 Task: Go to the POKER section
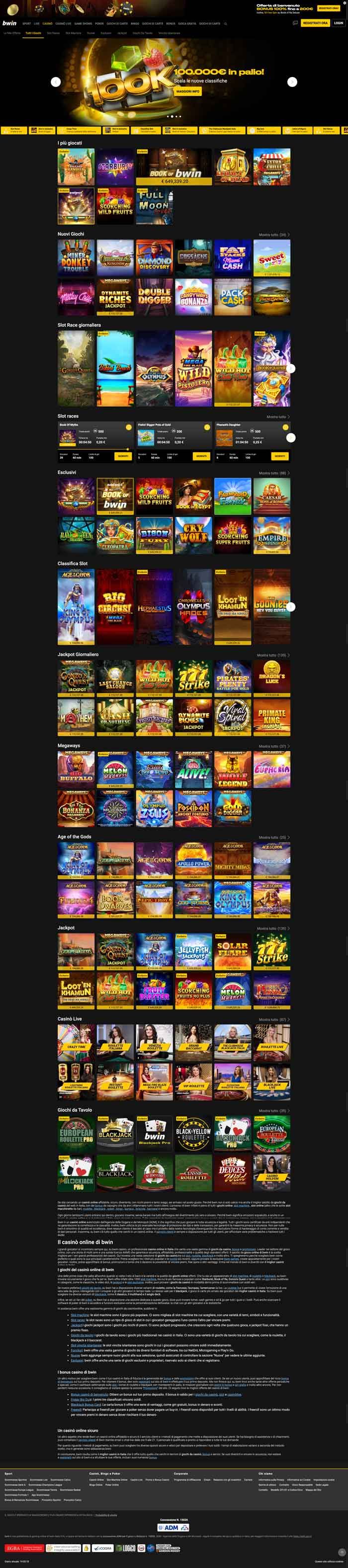99,24
